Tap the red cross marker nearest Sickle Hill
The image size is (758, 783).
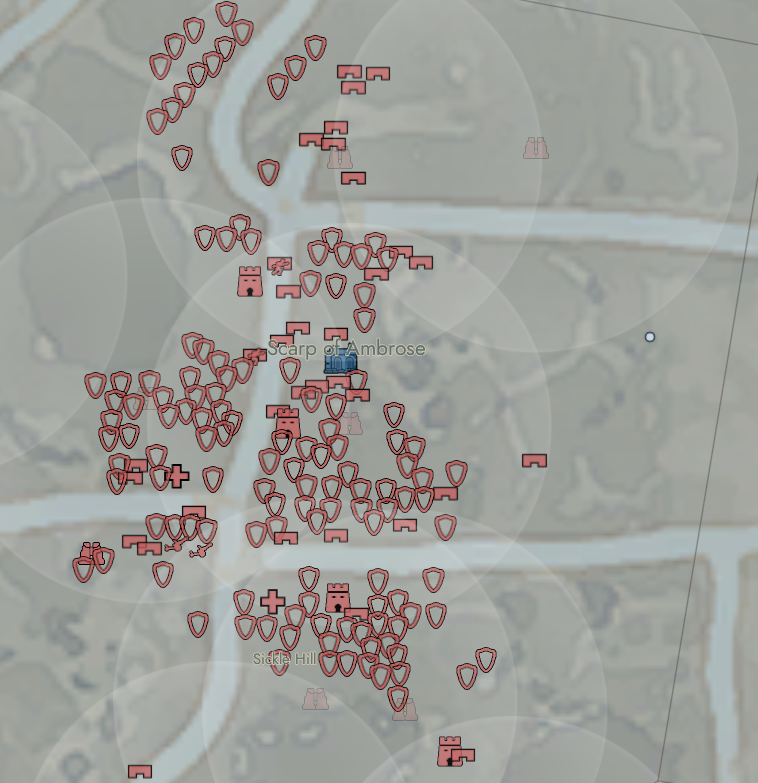271,601
